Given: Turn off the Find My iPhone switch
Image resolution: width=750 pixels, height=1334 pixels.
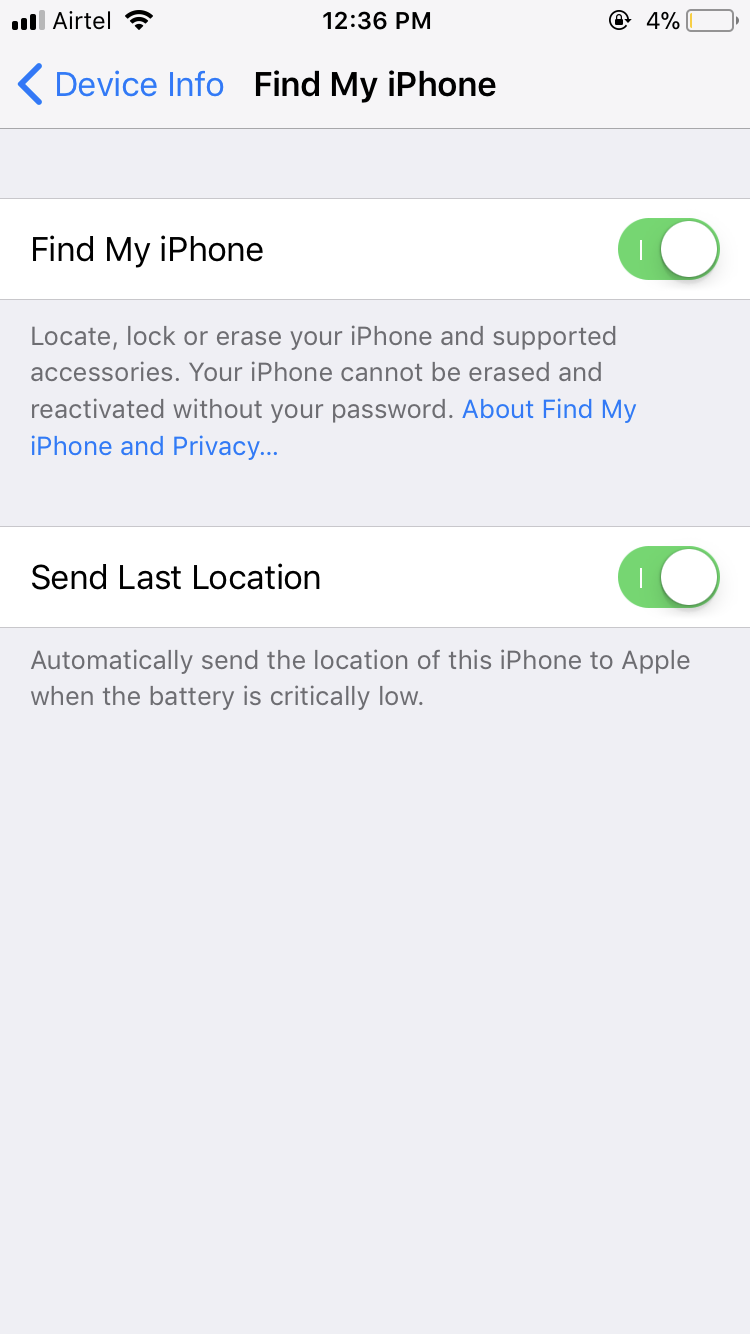Looking at the screenshot, I should coord(669,249).
